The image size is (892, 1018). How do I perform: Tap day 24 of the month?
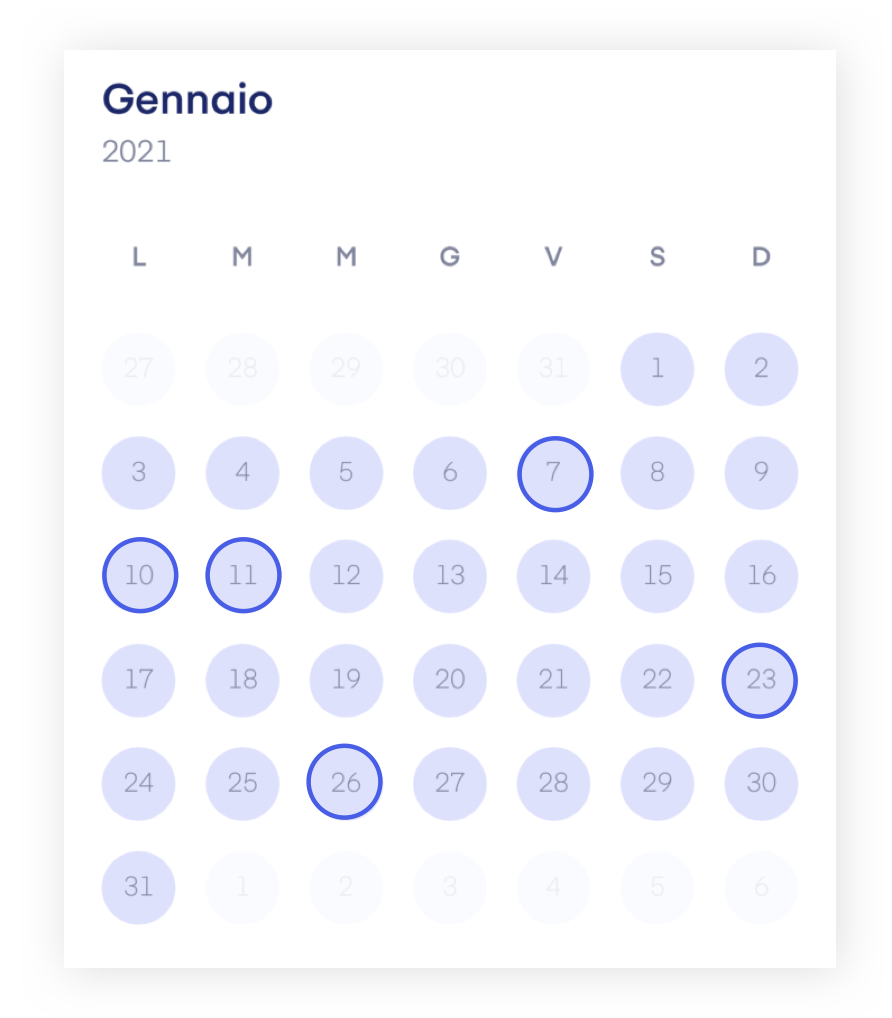click(139, 783)
